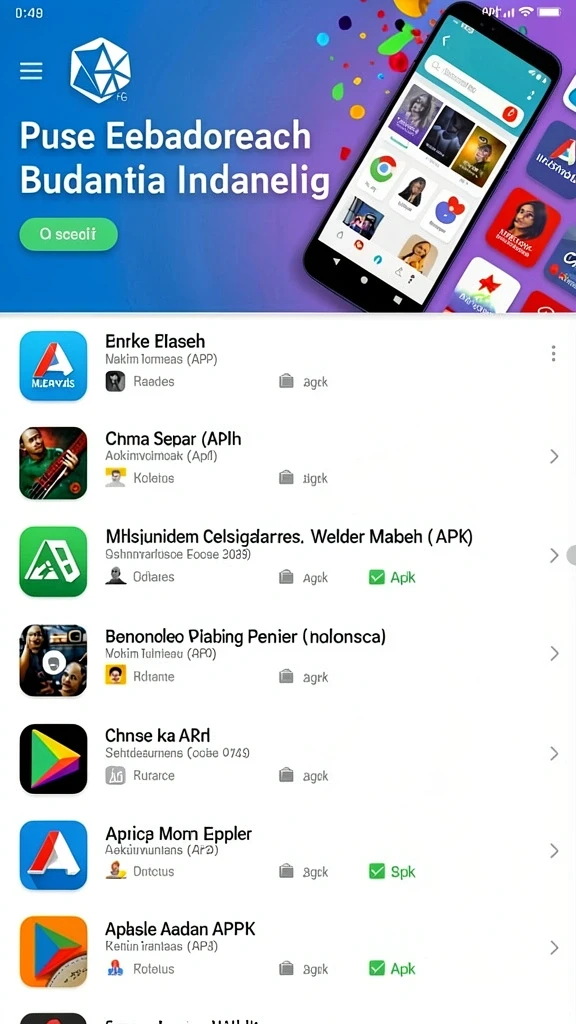
Task: Open the Chnse ka ARrl row
Action: pyautogui.click(x=288, y=759)
